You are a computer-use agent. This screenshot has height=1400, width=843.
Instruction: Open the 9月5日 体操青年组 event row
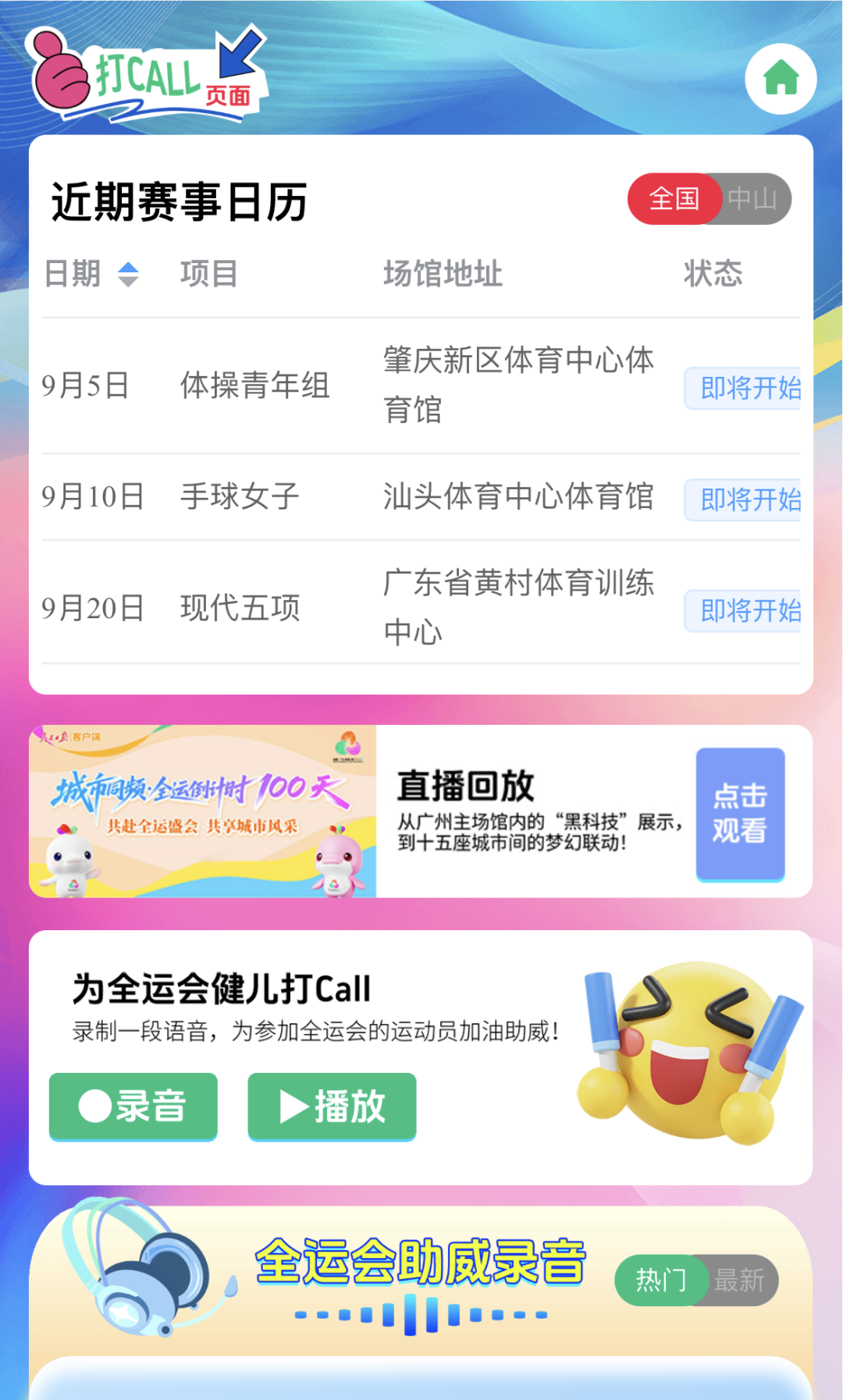point(421,386)
